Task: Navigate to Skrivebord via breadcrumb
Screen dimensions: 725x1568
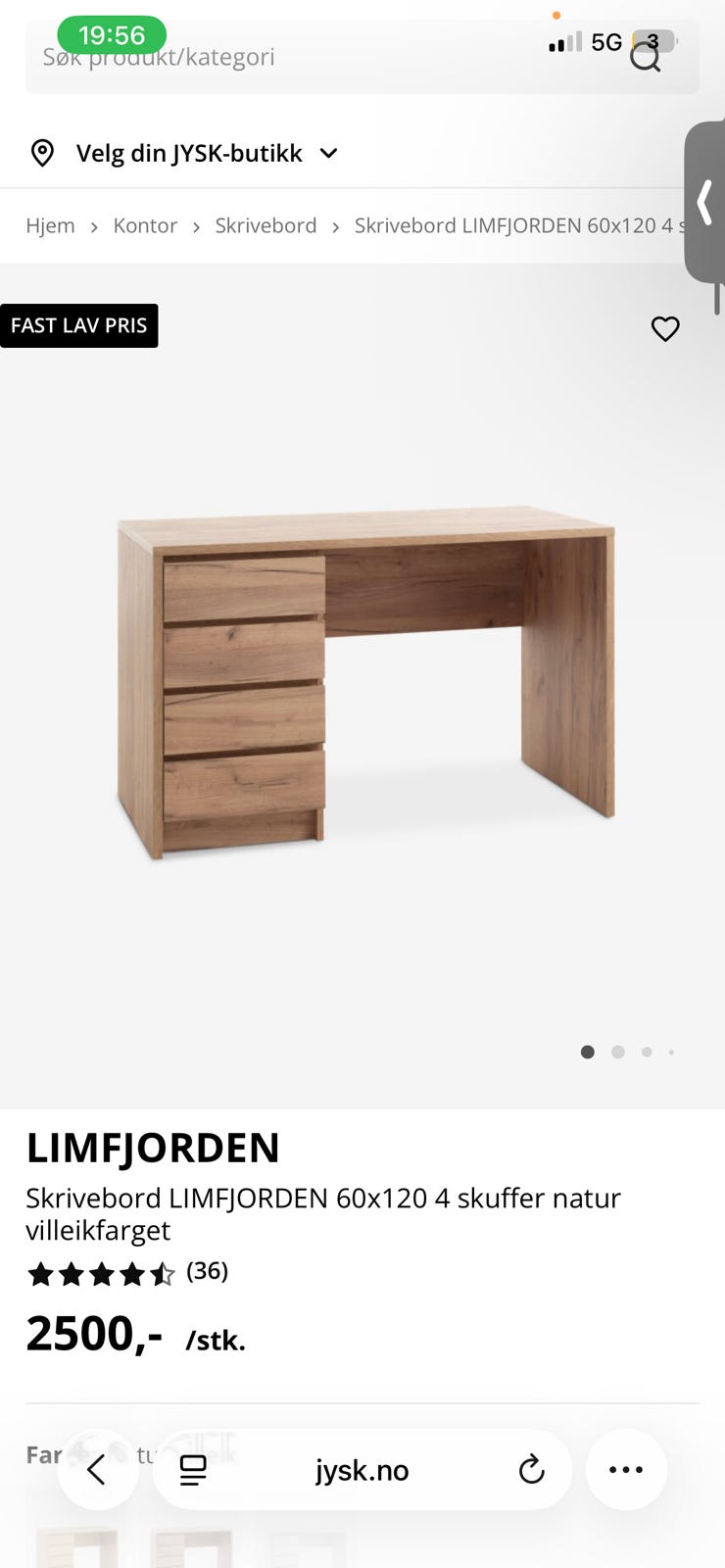Action: pos(266,225)
